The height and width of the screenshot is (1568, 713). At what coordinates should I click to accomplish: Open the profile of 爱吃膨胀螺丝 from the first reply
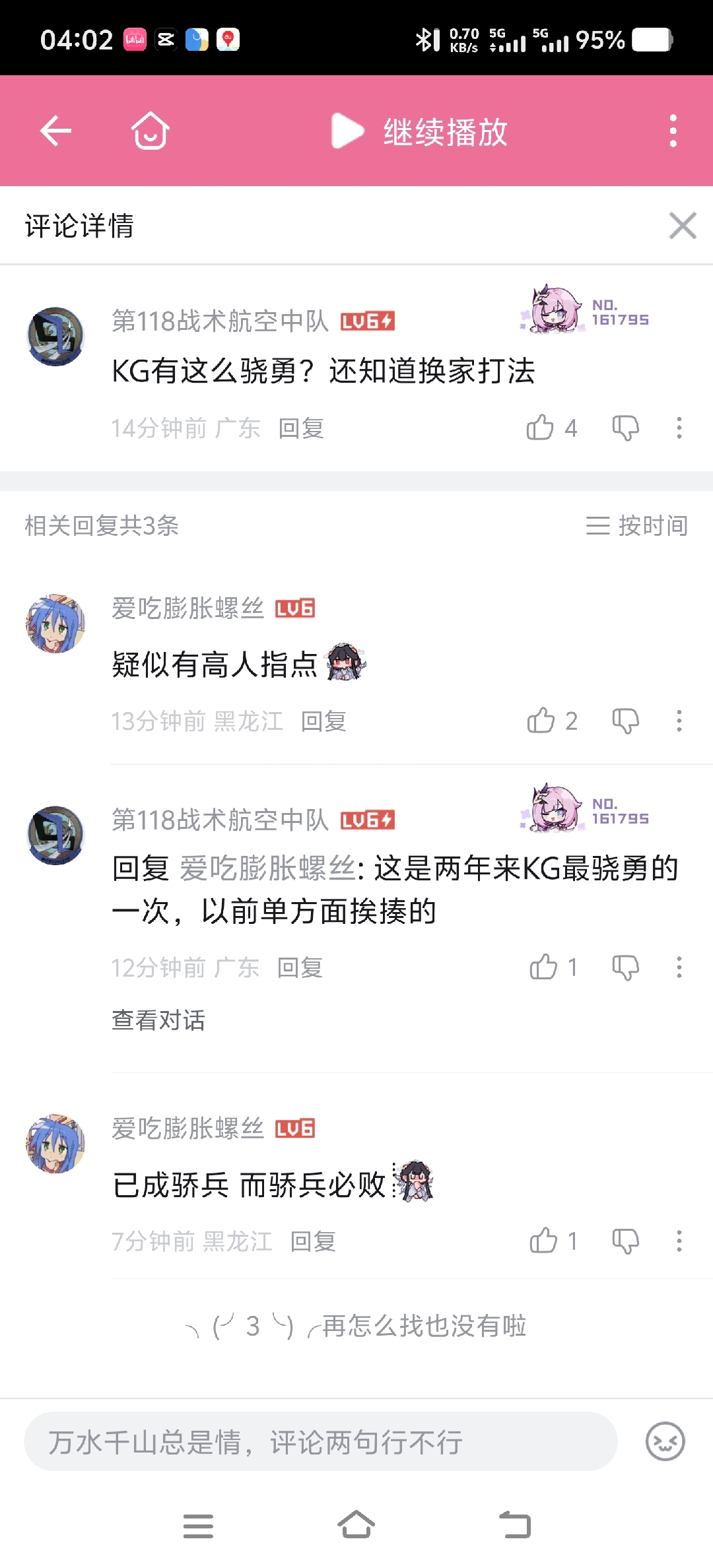(55, 623)
